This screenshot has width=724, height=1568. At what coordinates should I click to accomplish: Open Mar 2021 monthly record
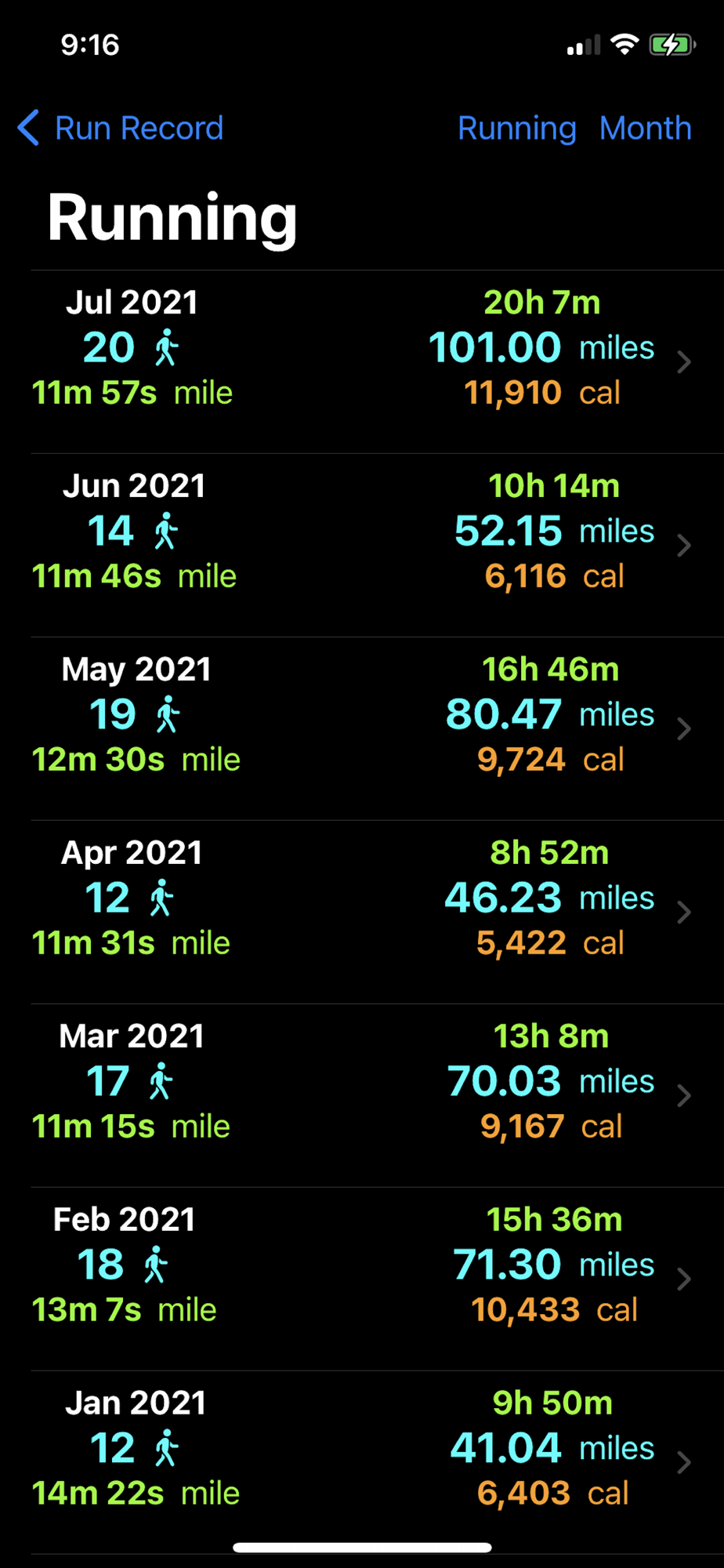[x=377, y=1096]
